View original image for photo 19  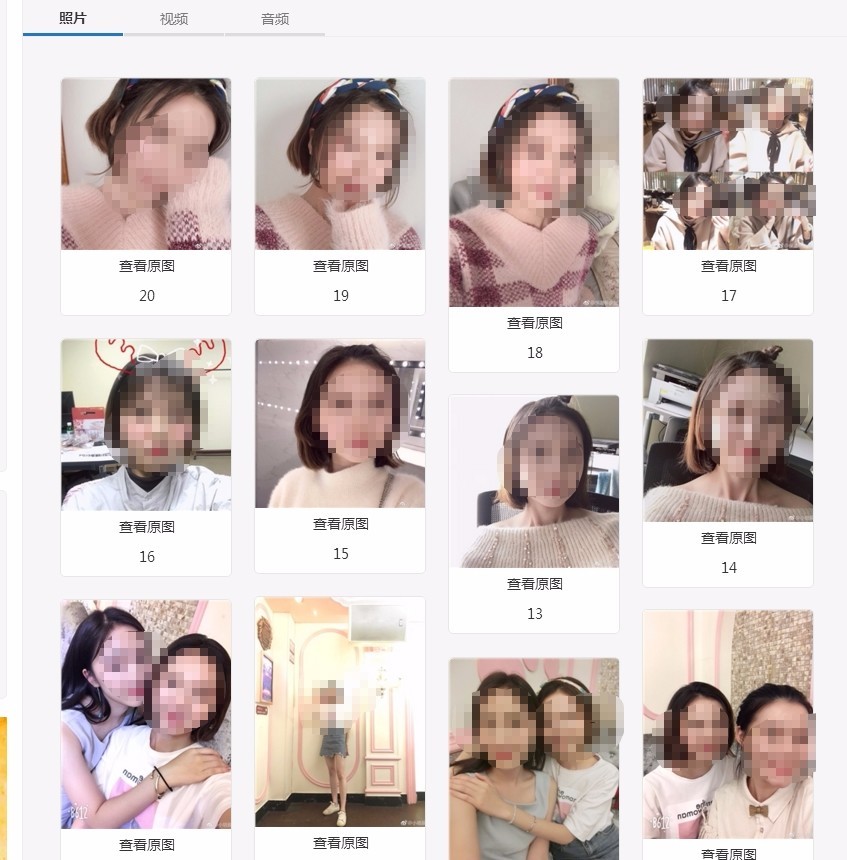pos(340,266)
